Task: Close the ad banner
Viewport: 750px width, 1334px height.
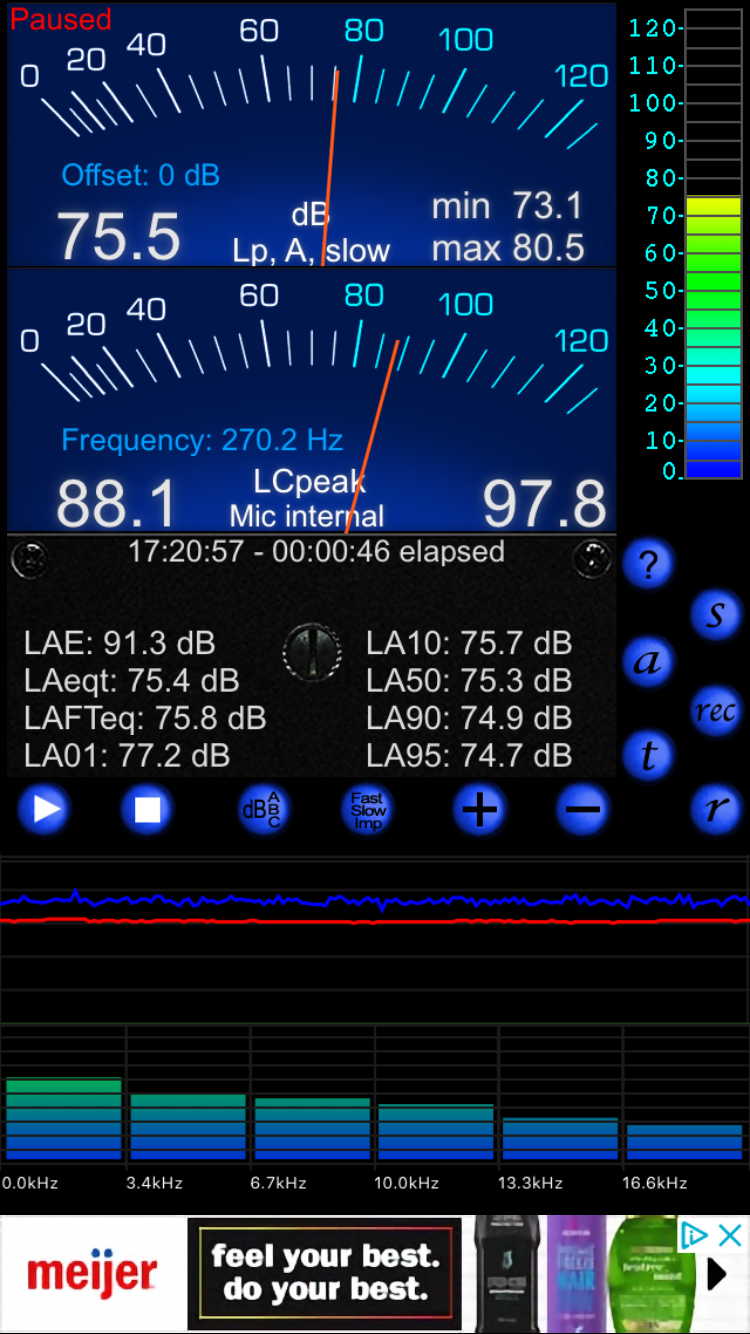Action: coord(731,1234)
